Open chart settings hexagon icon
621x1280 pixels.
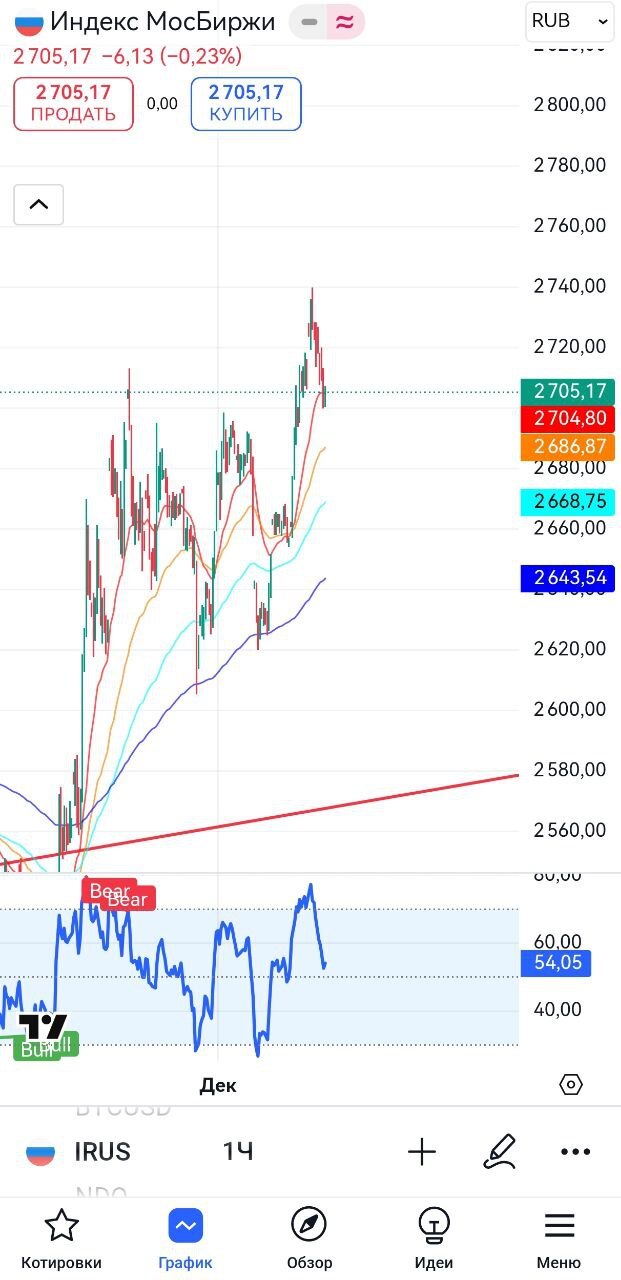[x=571, y=1085]
